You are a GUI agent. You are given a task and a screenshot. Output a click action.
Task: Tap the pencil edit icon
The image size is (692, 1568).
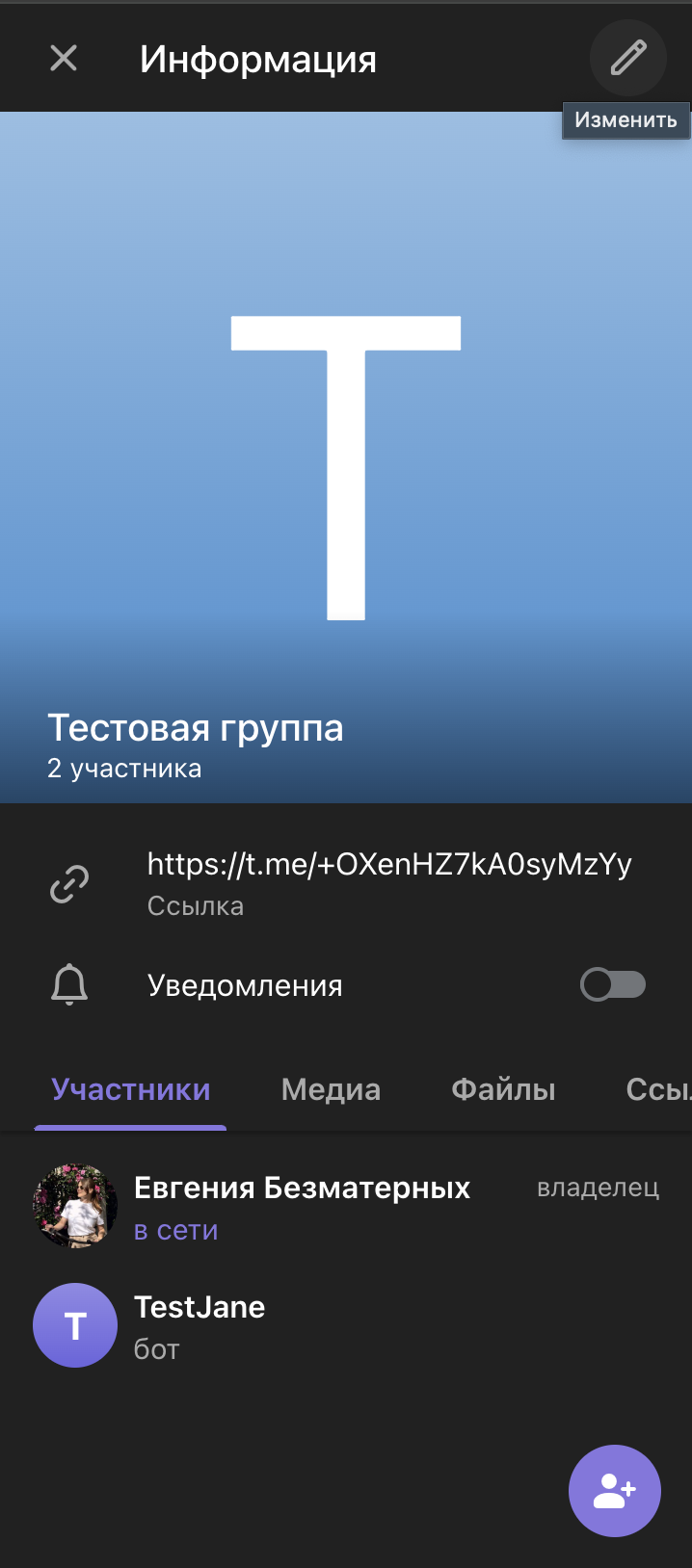pos(628,58)
